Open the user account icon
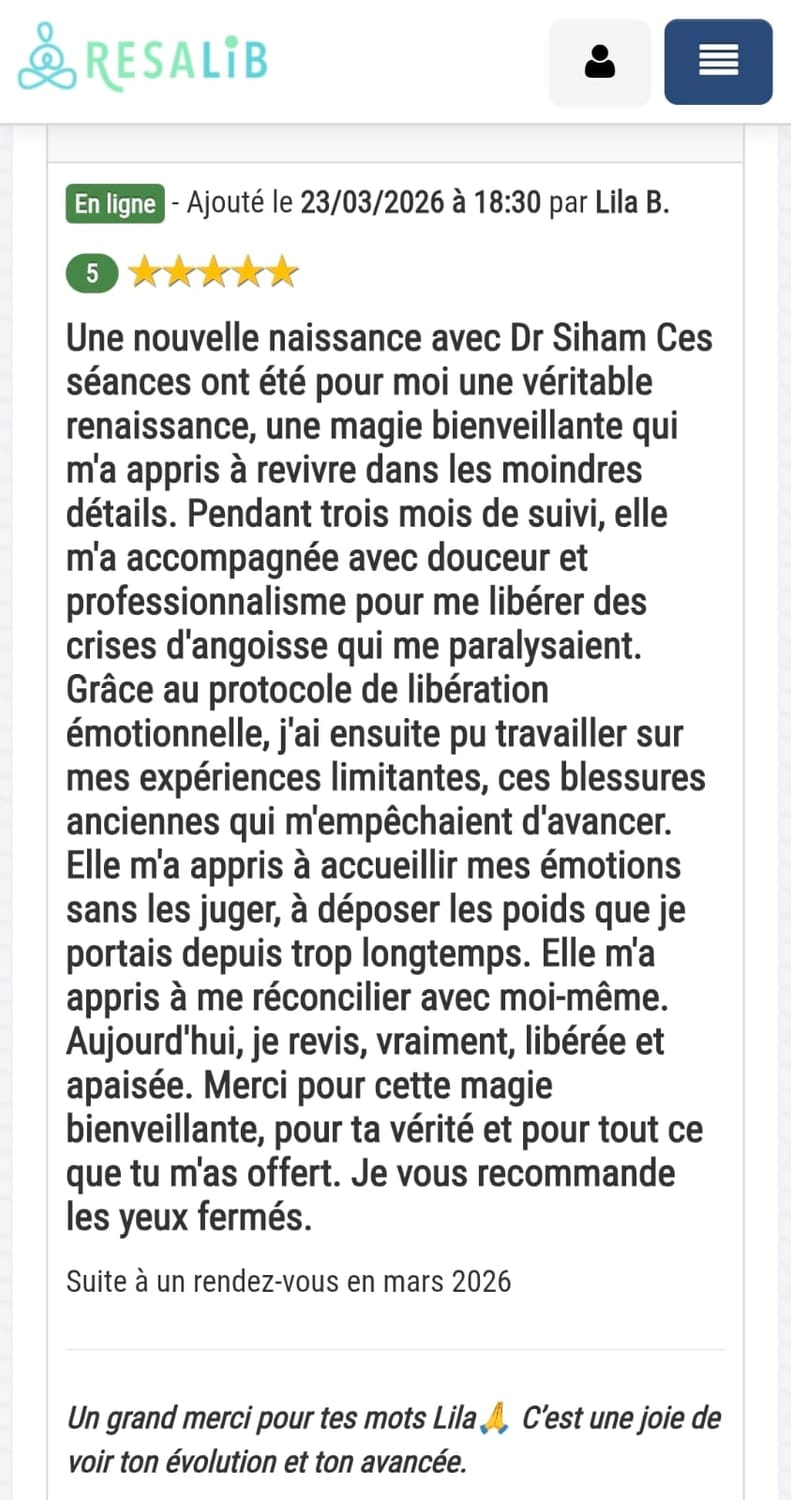The image size is (791, 1500). [x=599, y=62]
